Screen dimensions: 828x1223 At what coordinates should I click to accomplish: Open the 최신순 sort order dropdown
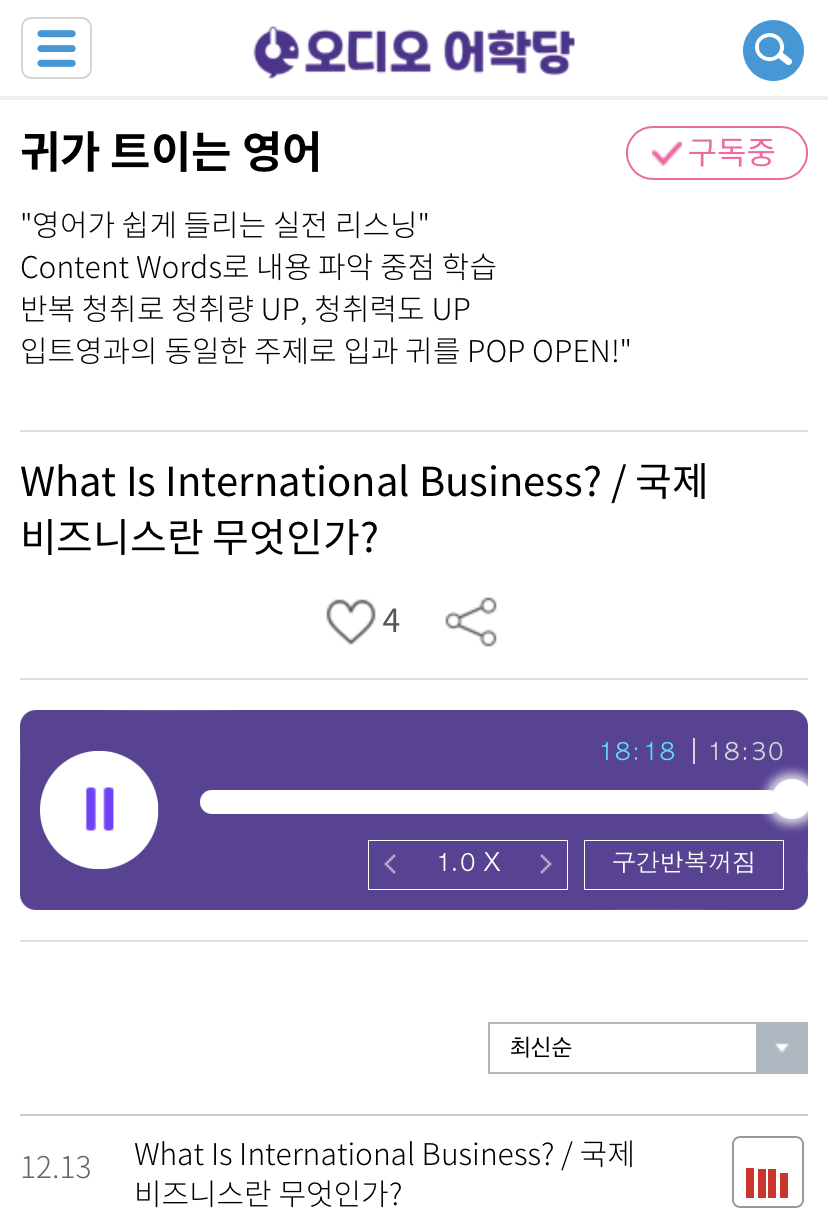coord(620,1048)
